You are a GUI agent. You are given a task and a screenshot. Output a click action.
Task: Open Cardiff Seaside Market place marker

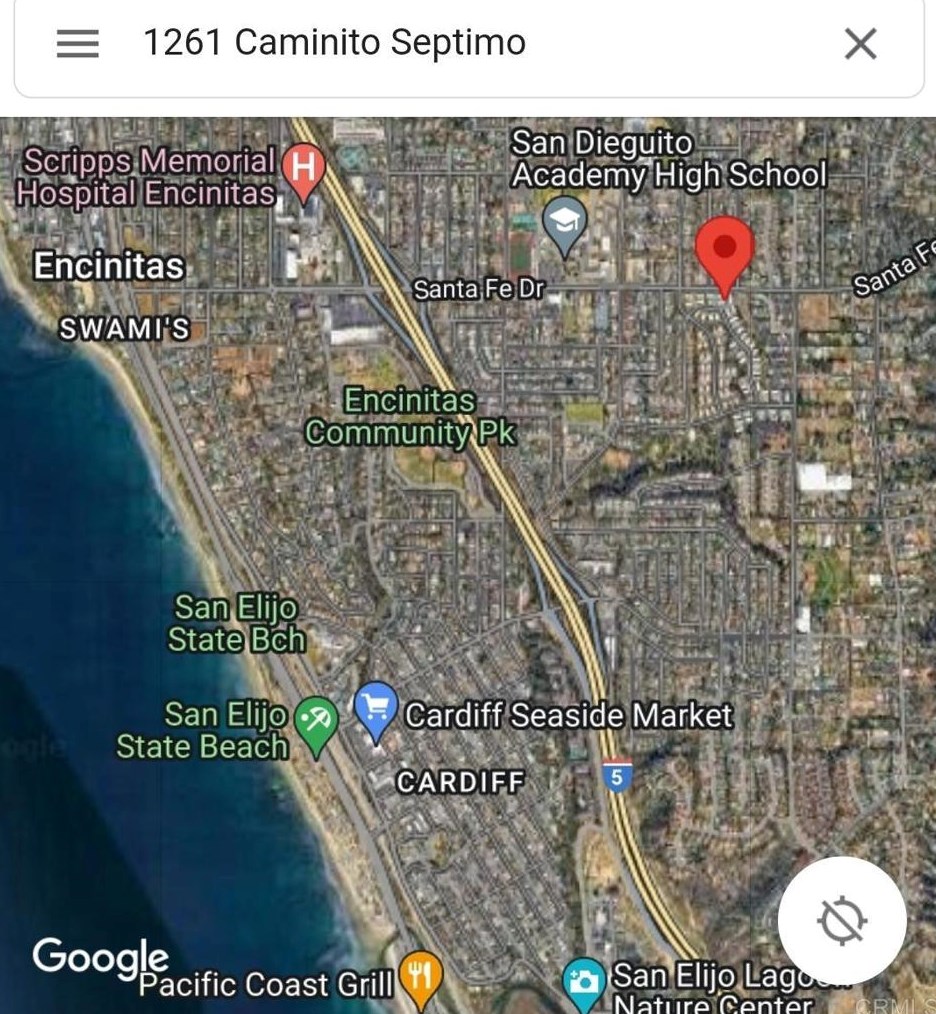click(x=376, y=711)
